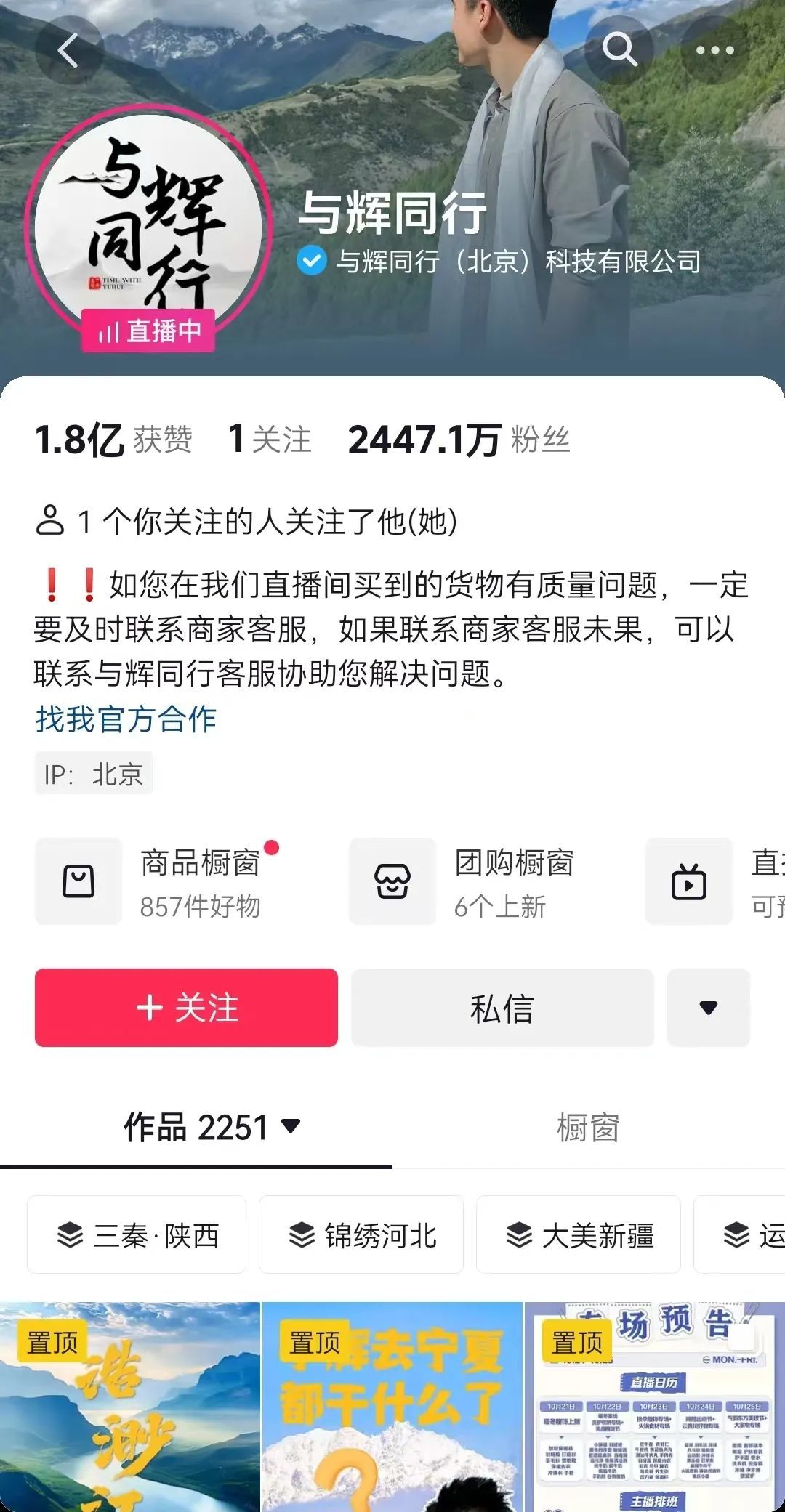Send a private message via 私信
Viewport: 785px width, 1512px height.
click(502, 1008)
